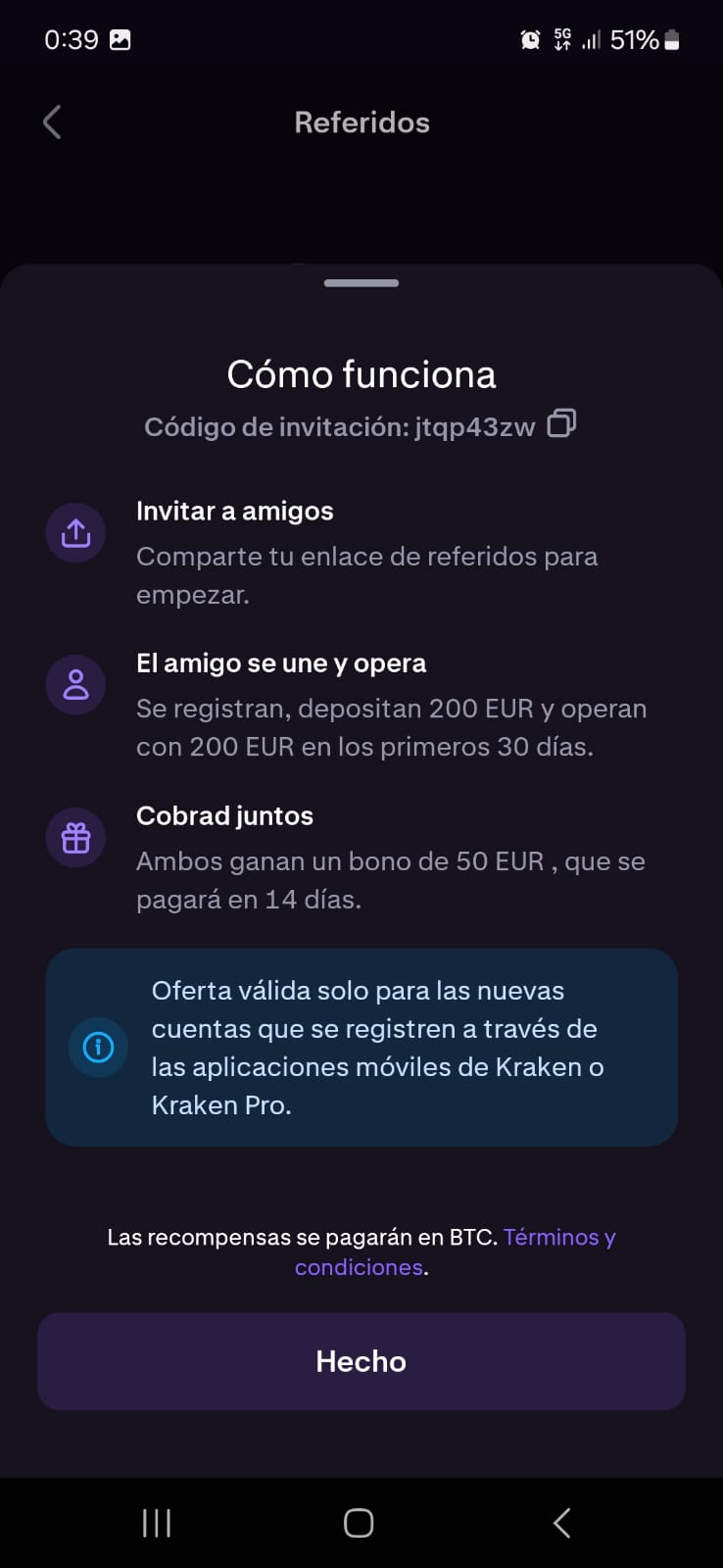Tap the Hecho button

(x=361, y=1361)
